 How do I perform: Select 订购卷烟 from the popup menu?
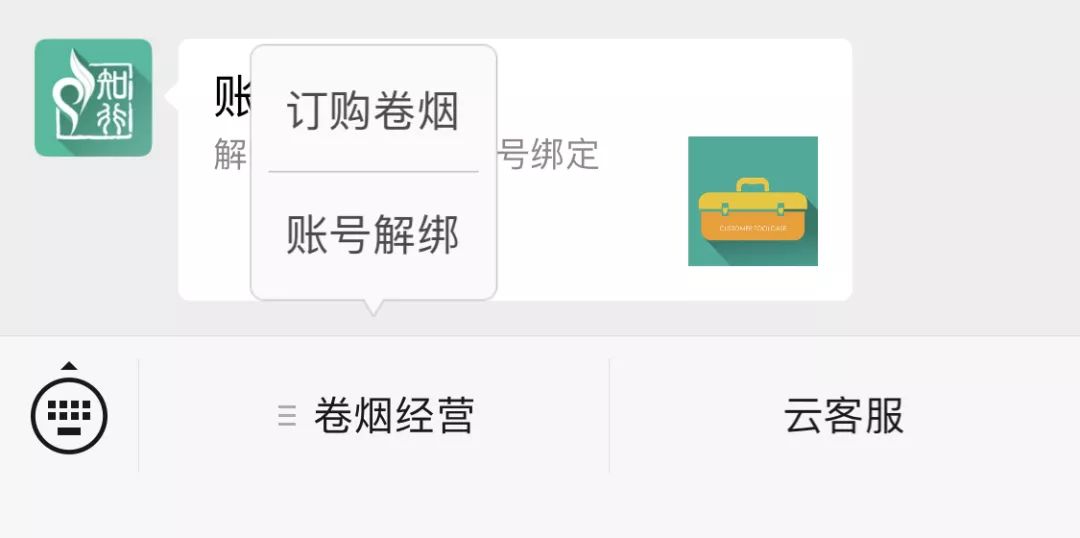coord(373,110)
